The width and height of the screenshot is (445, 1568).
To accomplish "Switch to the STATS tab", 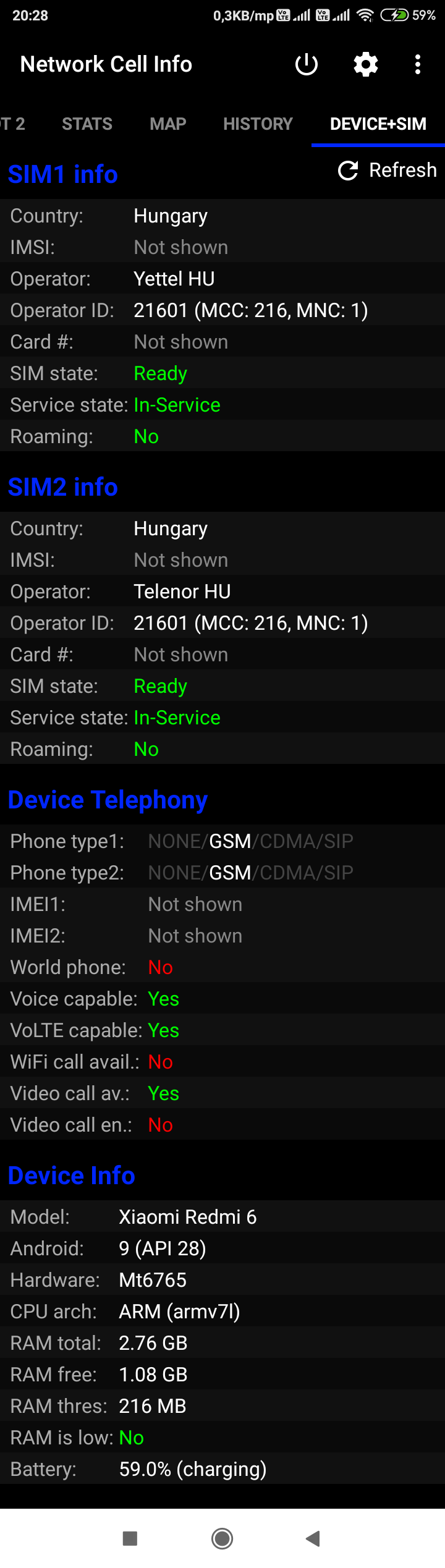I will pyautogui.click(x=87, y=124).
